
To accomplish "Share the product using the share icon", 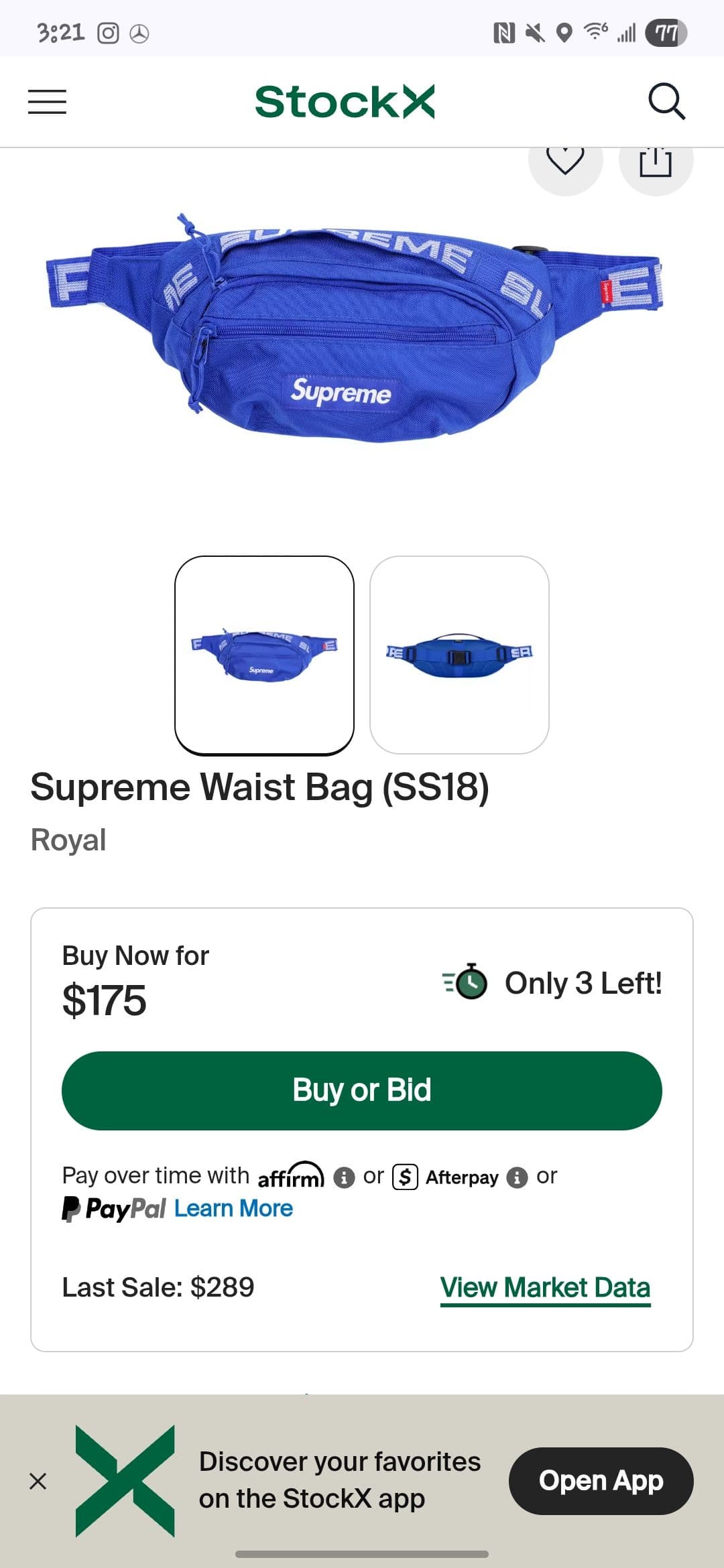I will (656, 159).
